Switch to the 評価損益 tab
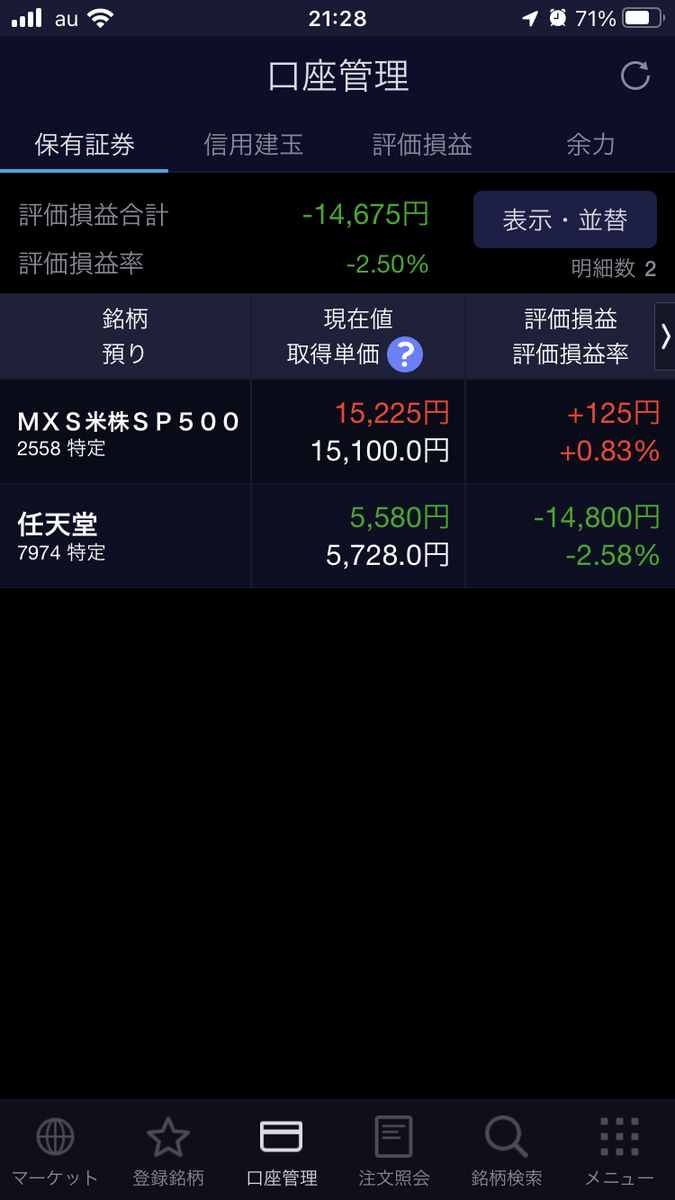 (x=422, y=145)
